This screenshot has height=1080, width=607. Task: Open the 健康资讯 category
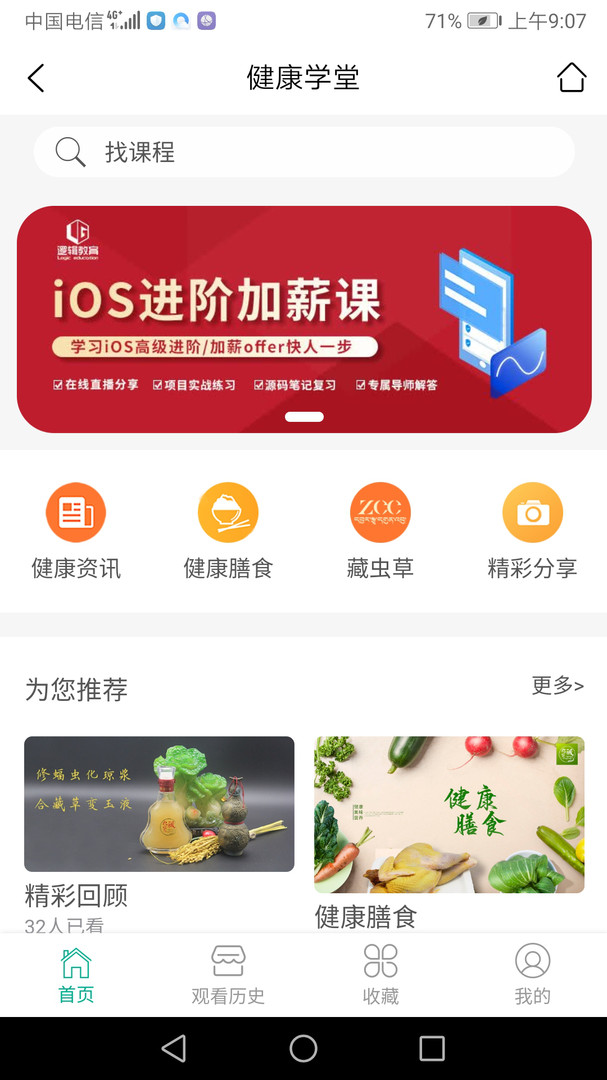[76, 531]
